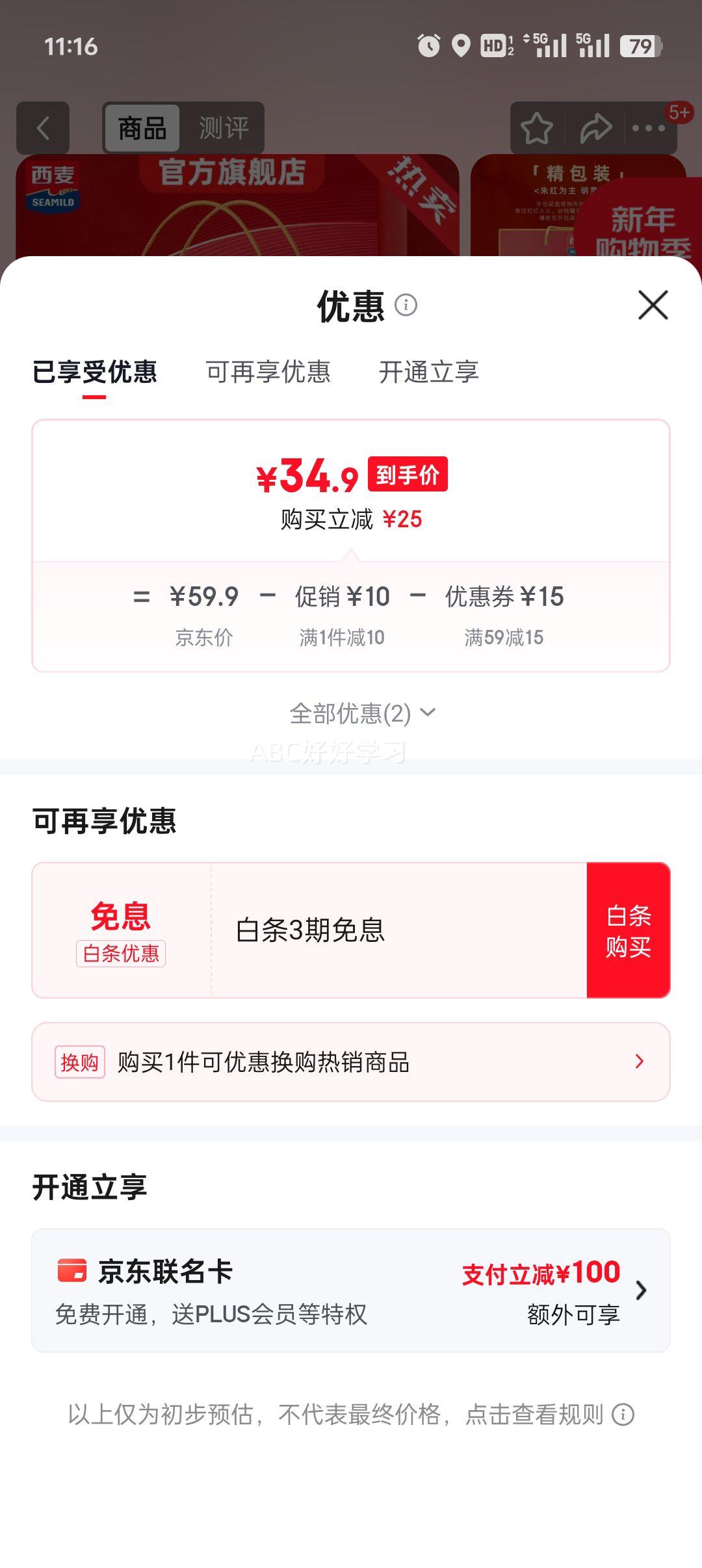Tap the 白条3期免息 offer row
702x1568 pixels.
pos(311,931)
